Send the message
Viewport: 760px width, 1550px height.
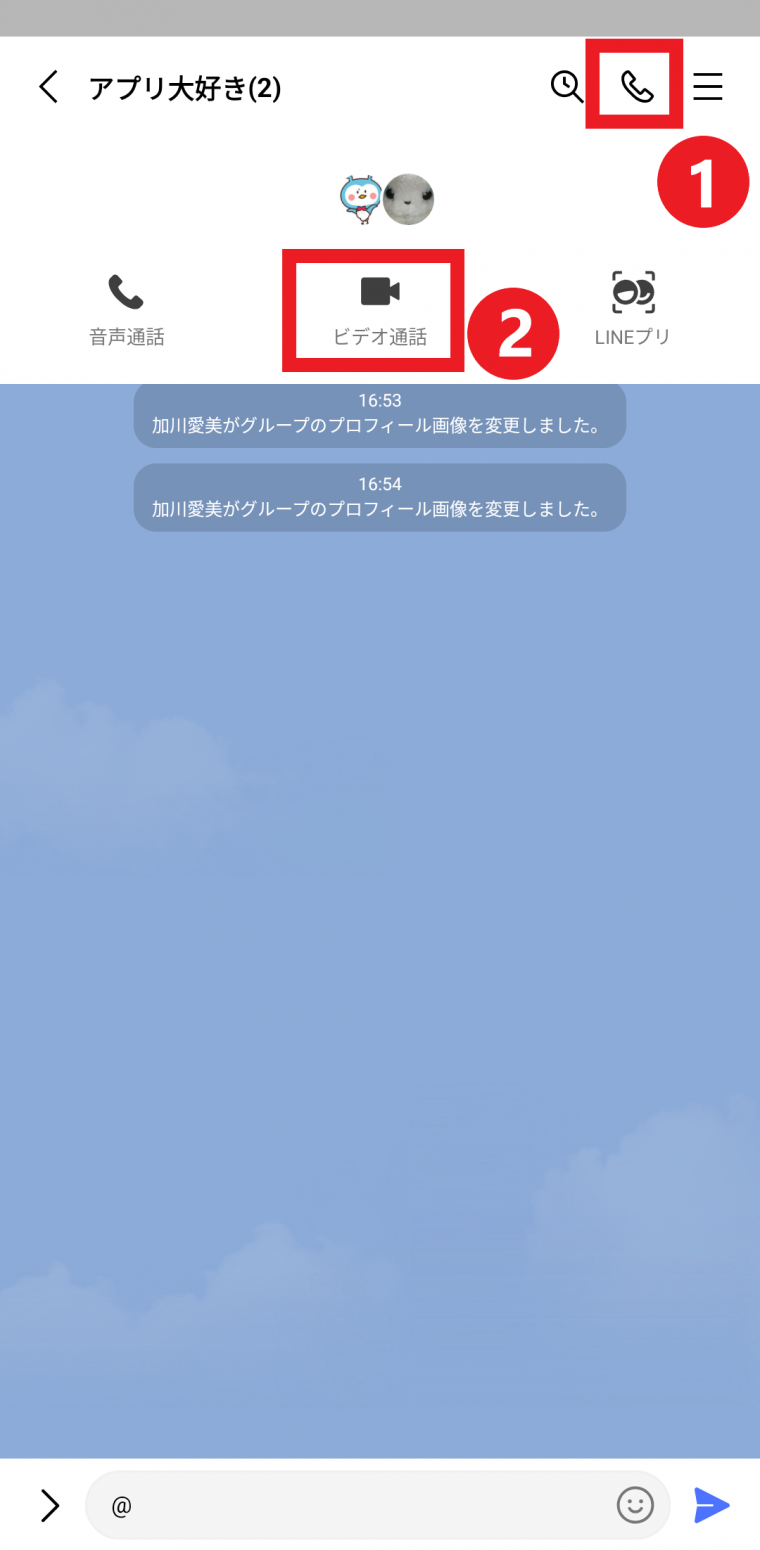pos(712,1505)
